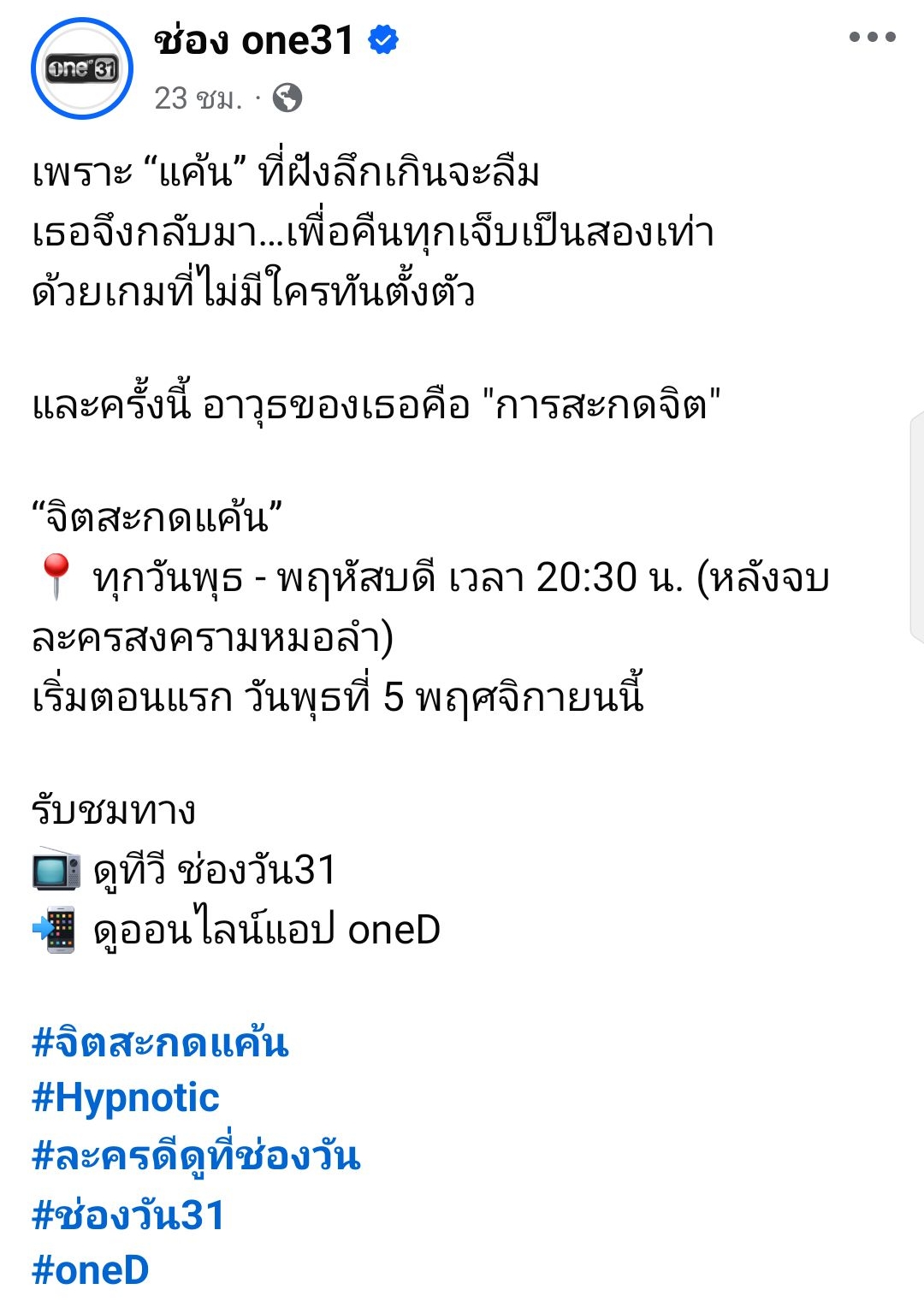Open the ช่อง one31 profile picture
Screen dimensions: 924x1307
tap(82, 68)
